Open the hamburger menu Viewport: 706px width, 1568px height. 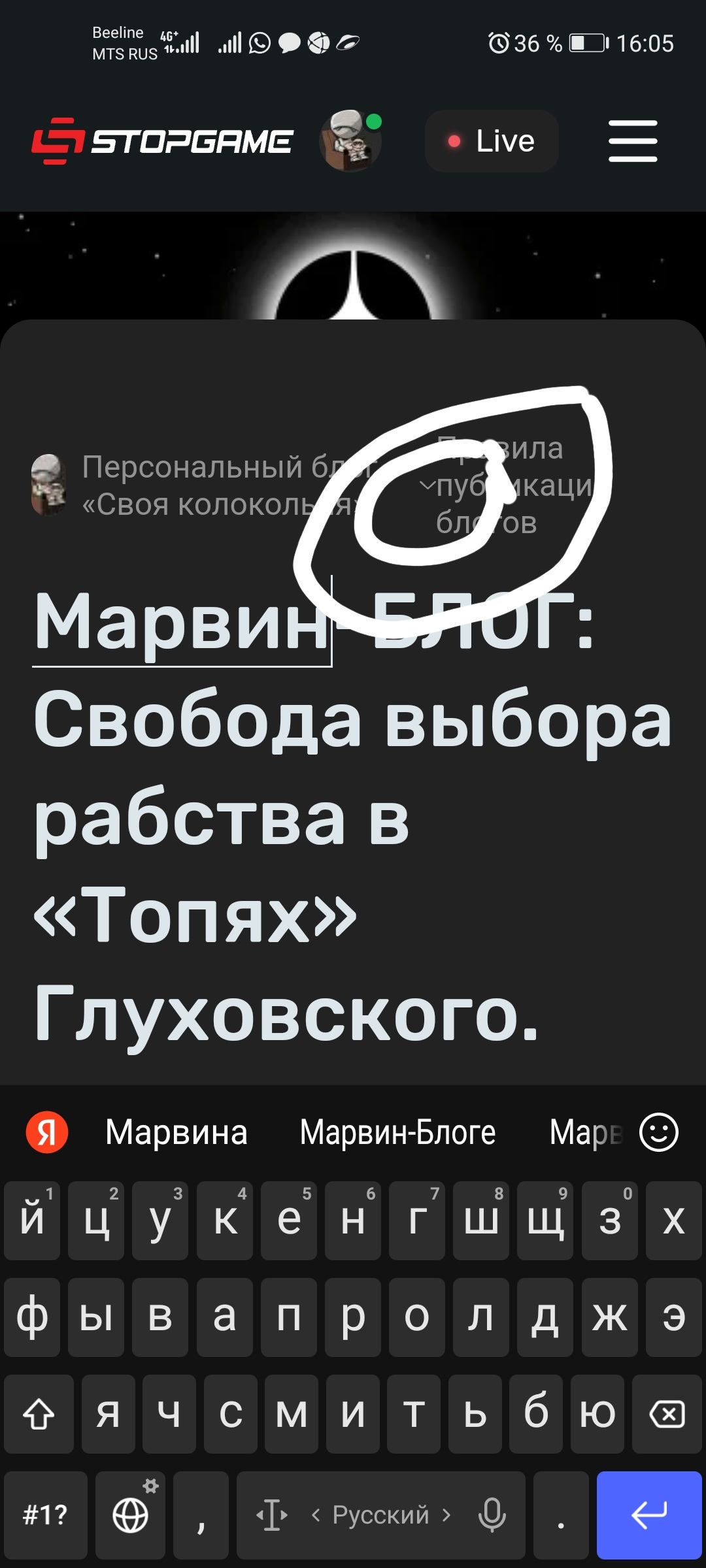coord(633,140)
